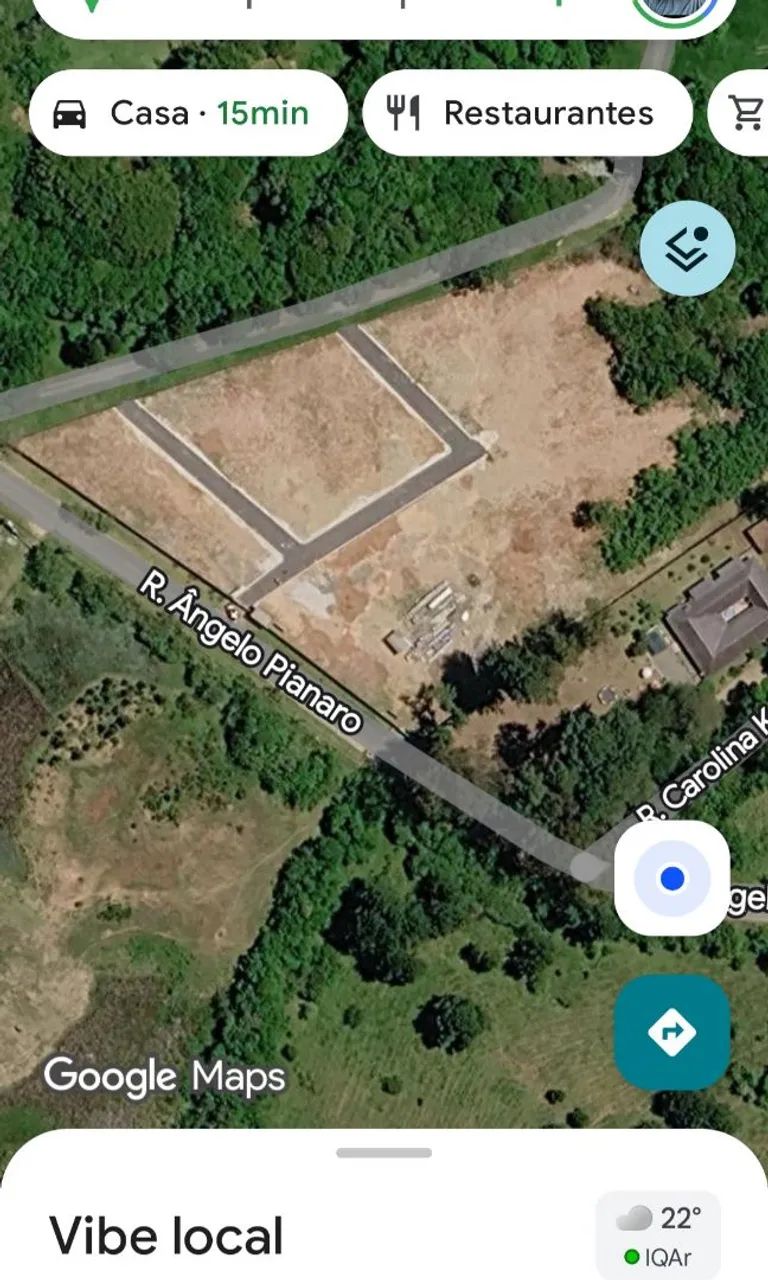Image resolution: width=768 pixels, height=1280 pixels.
Task: Center map on my location
Action: 672,878
